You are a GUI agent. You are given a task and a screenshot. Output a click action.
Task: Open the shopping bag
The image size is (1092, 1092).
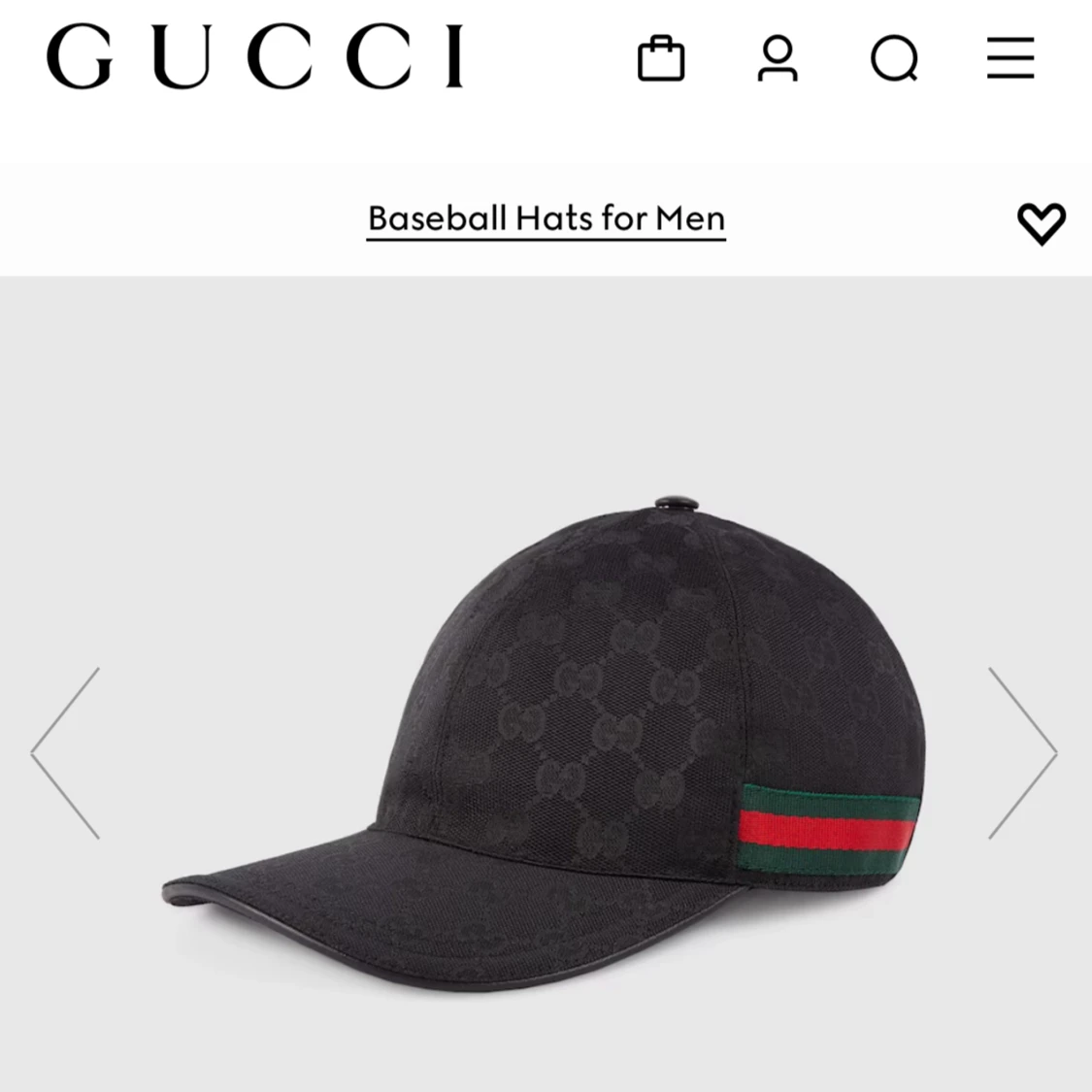[660, 58]
